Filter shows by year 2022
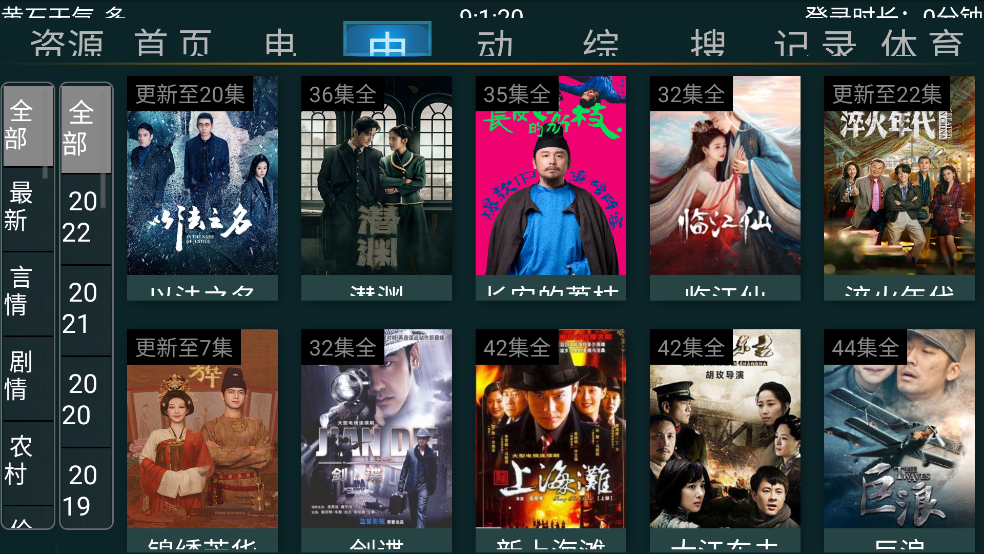 click(85, 218)
